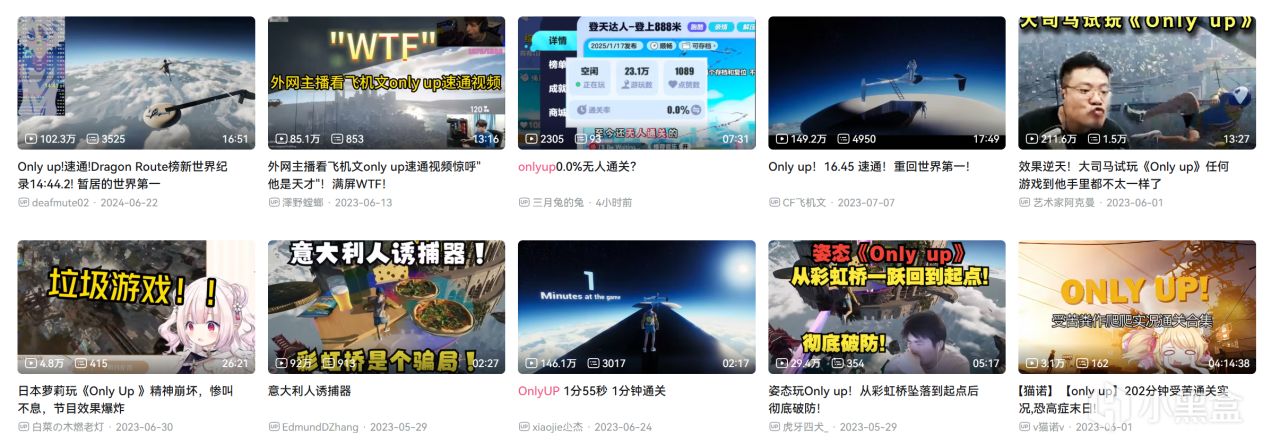Screen dimensions: 1280x444
Task: Open 姿态玩Only up 彩虹桥坠落 video
Action: pyautogui.click(x=886, y=307)
